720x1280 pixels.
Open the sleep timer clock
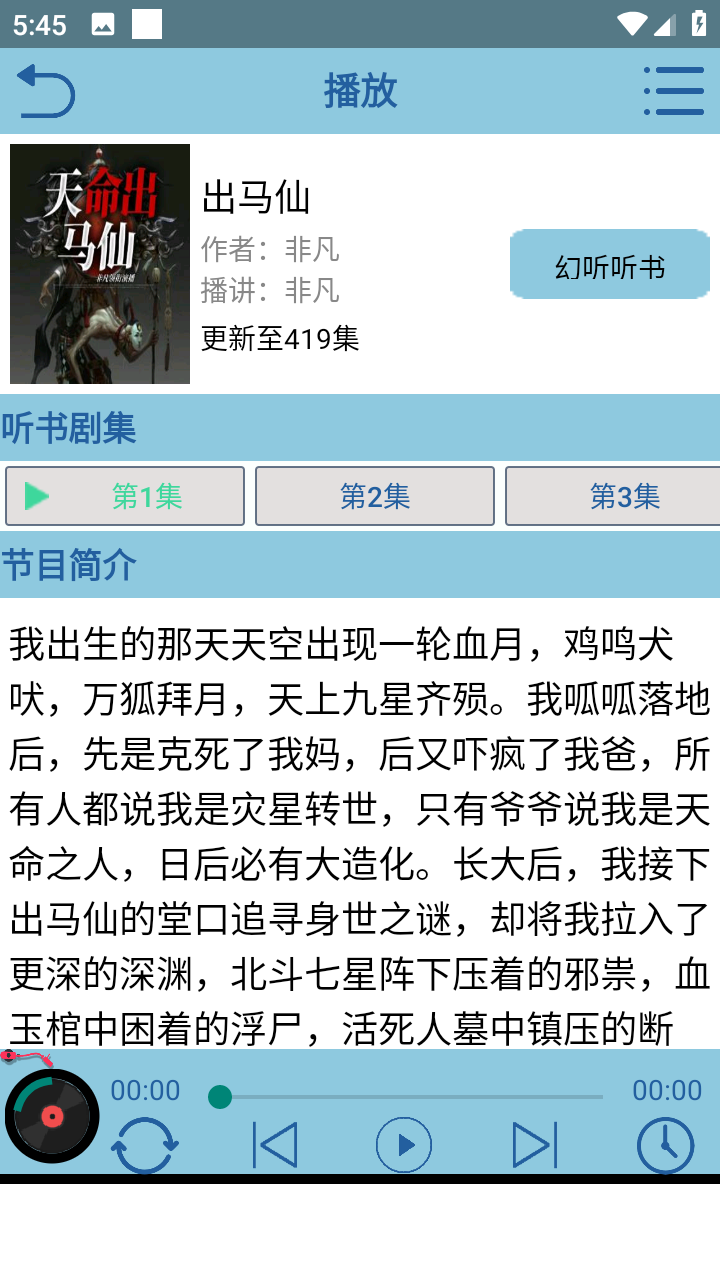tap(666, 1145)
